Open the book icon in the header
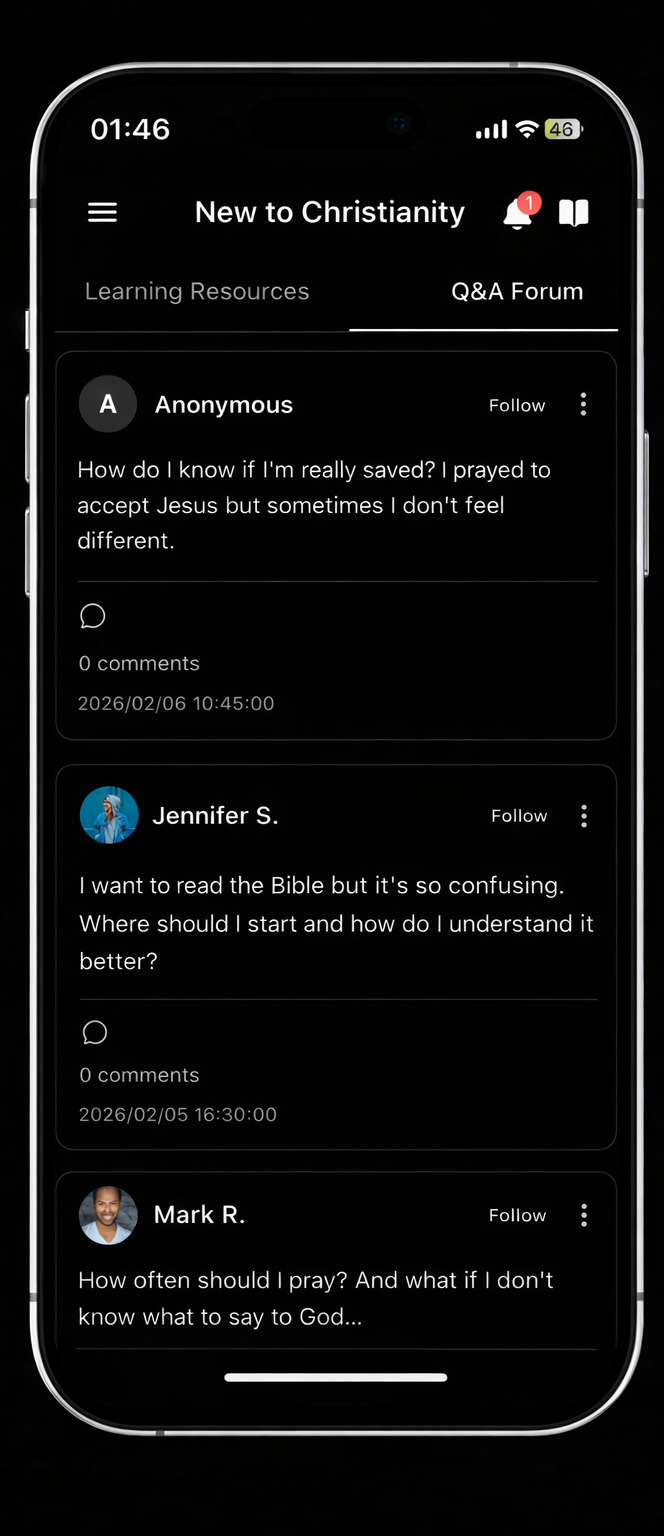The image size is (664, 1536). pos(573,212)
